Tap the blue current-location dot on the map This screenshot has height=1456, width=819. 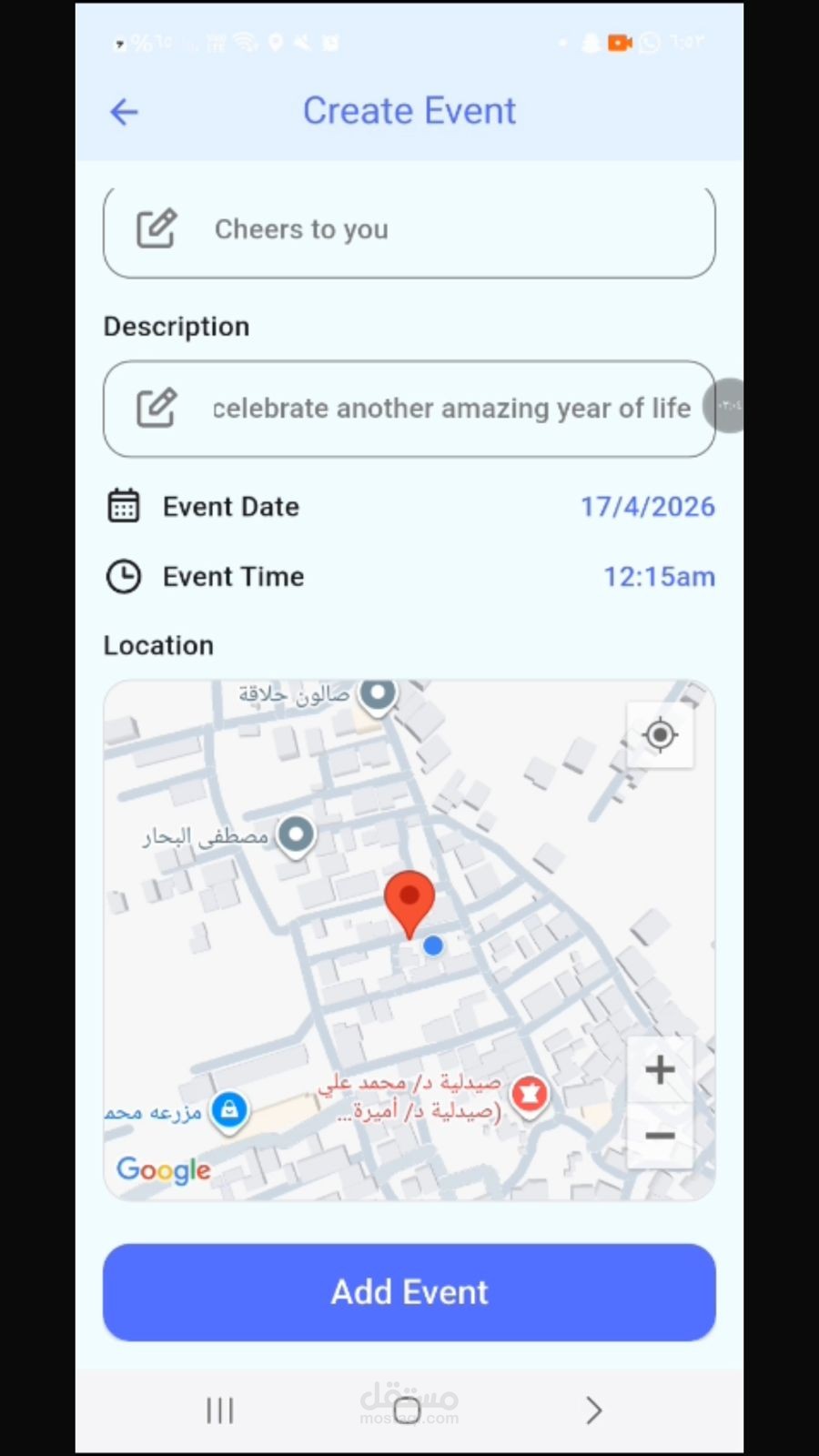(433, 945)
